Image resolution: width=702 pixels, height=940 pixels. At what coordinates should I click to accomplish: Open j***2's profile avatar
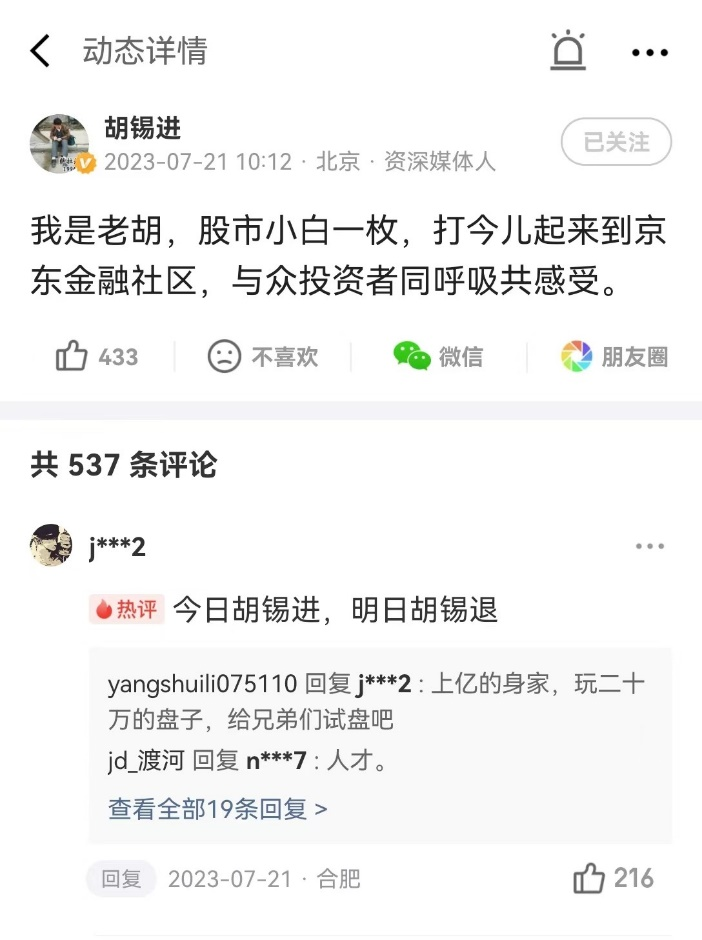52,546
